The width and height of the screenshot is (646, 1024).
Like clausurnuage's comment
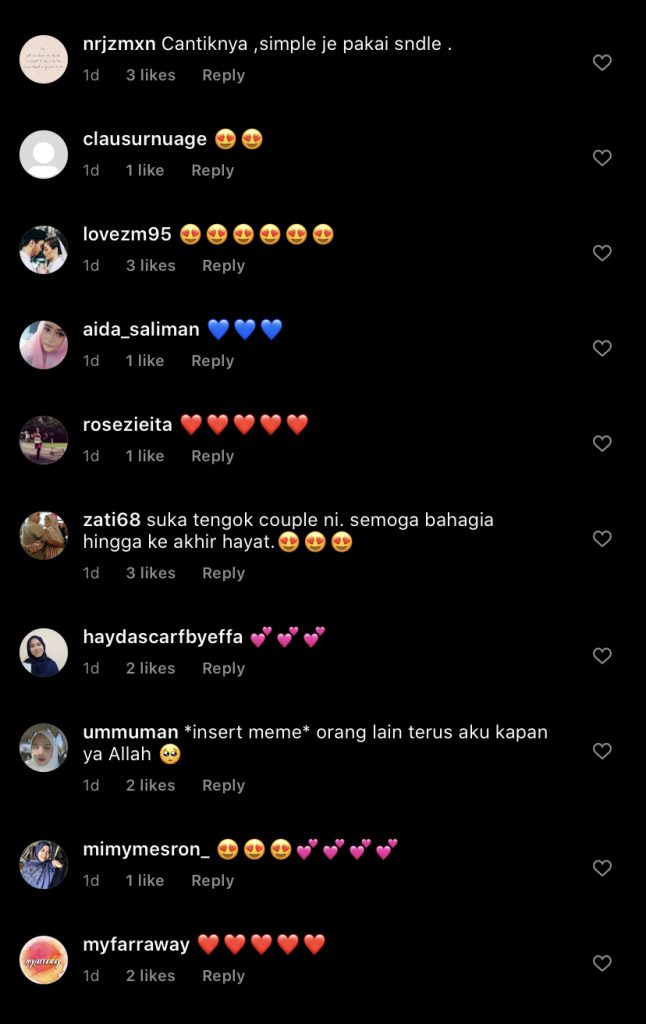602,158
